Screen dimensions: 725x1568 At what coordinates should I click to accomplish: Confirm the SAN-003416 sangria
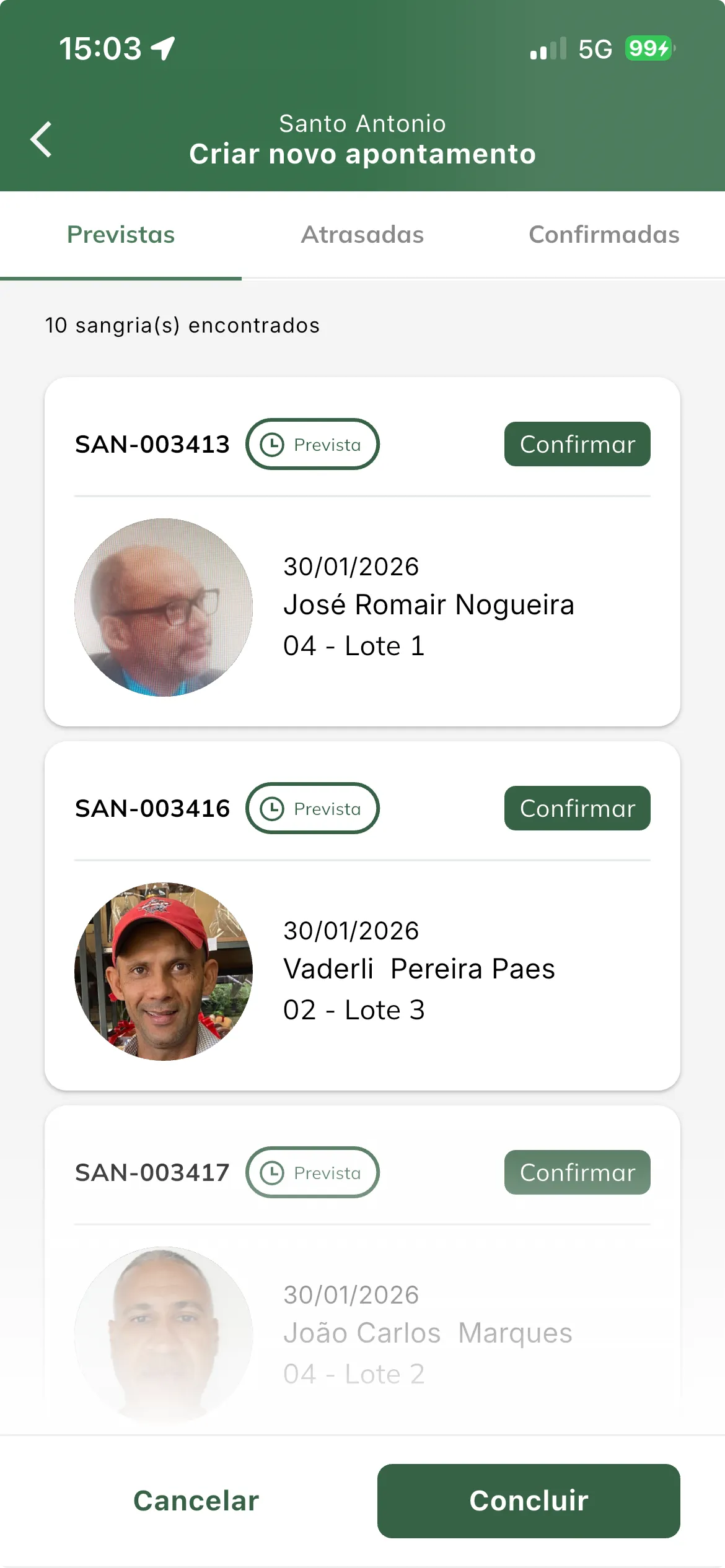click(577, 808)
